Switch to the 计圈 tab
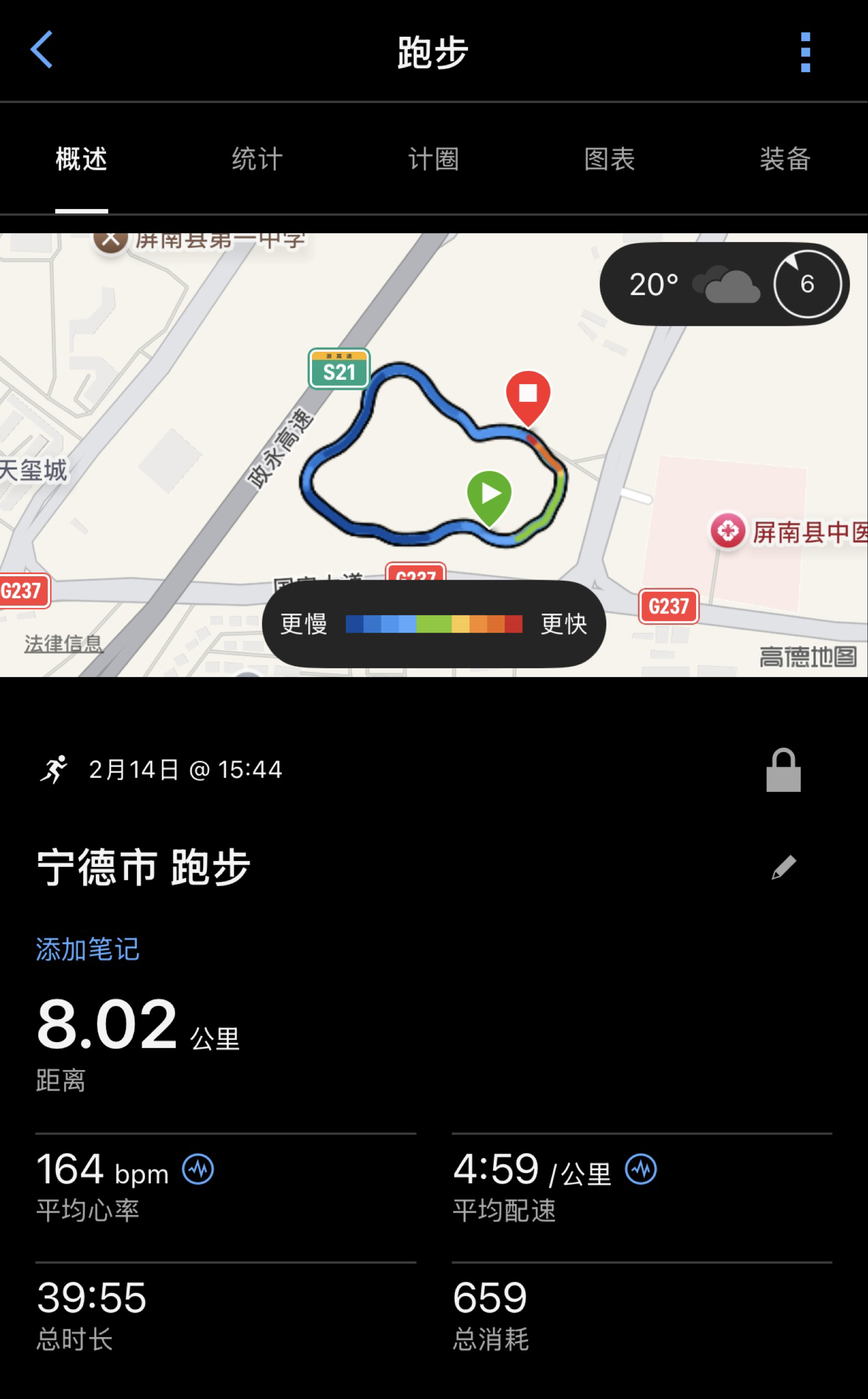The height and width of the screenshot is (1399, 868). (433, 159)
